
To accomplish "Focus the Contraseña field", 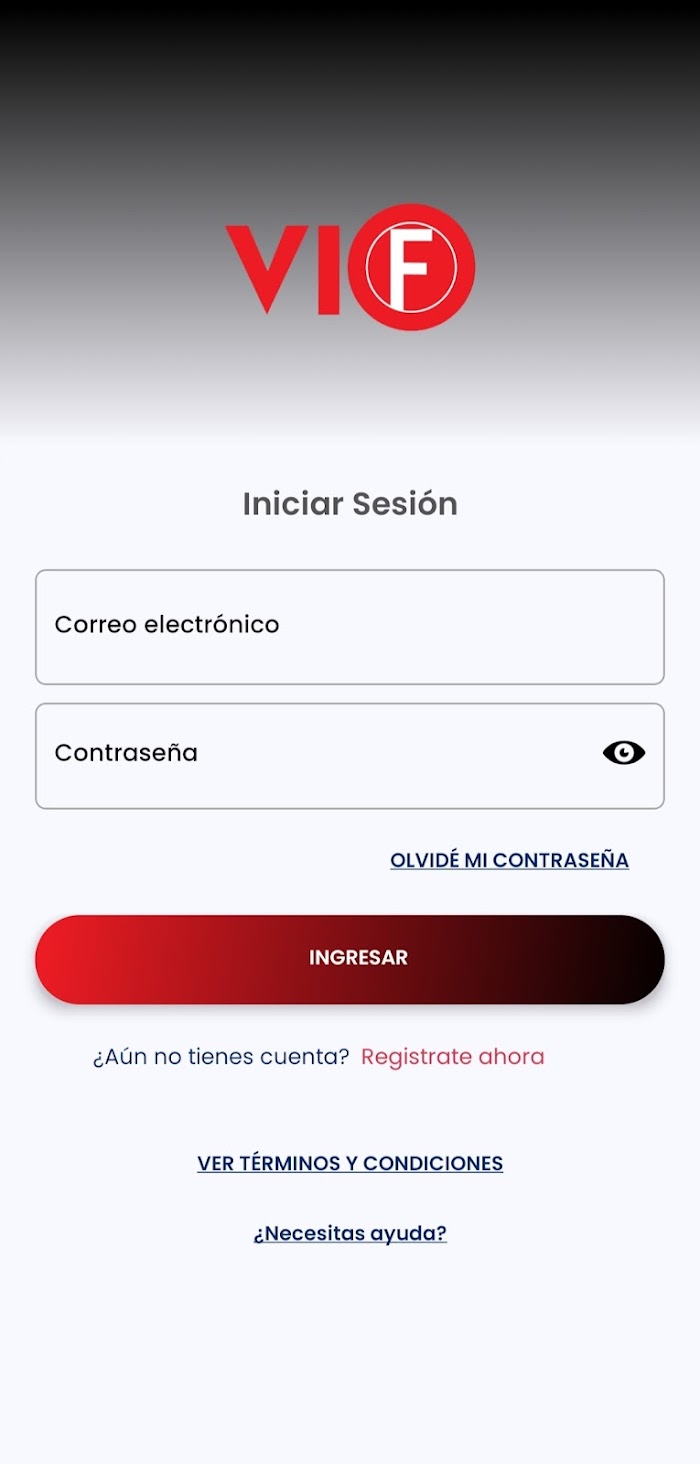I will point(350,756).
